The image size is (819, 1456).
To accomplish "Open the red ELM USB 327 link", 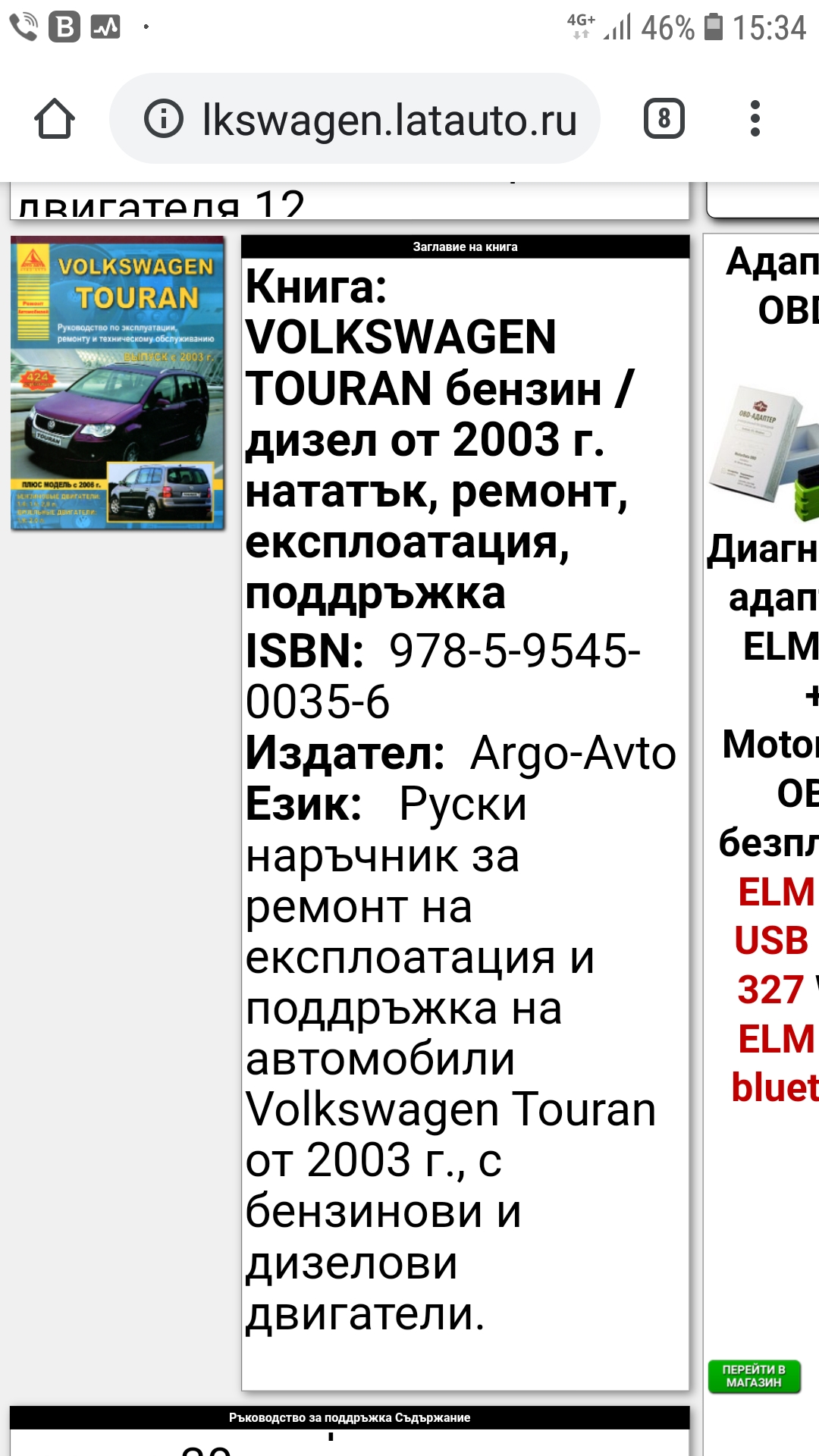I will tap(773, 940).
